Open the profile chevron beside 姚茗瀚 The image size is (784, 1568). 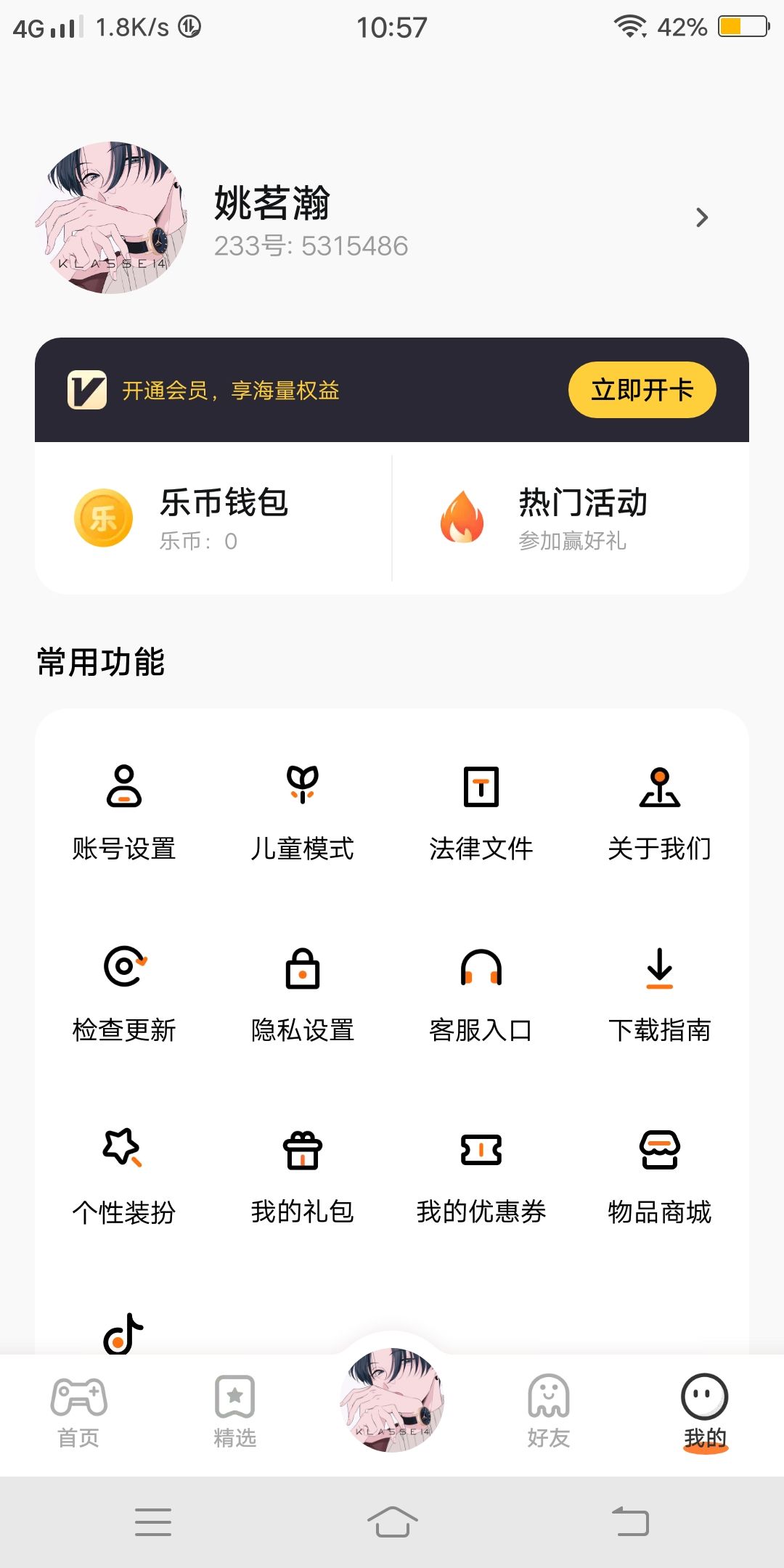coord(701,218)
